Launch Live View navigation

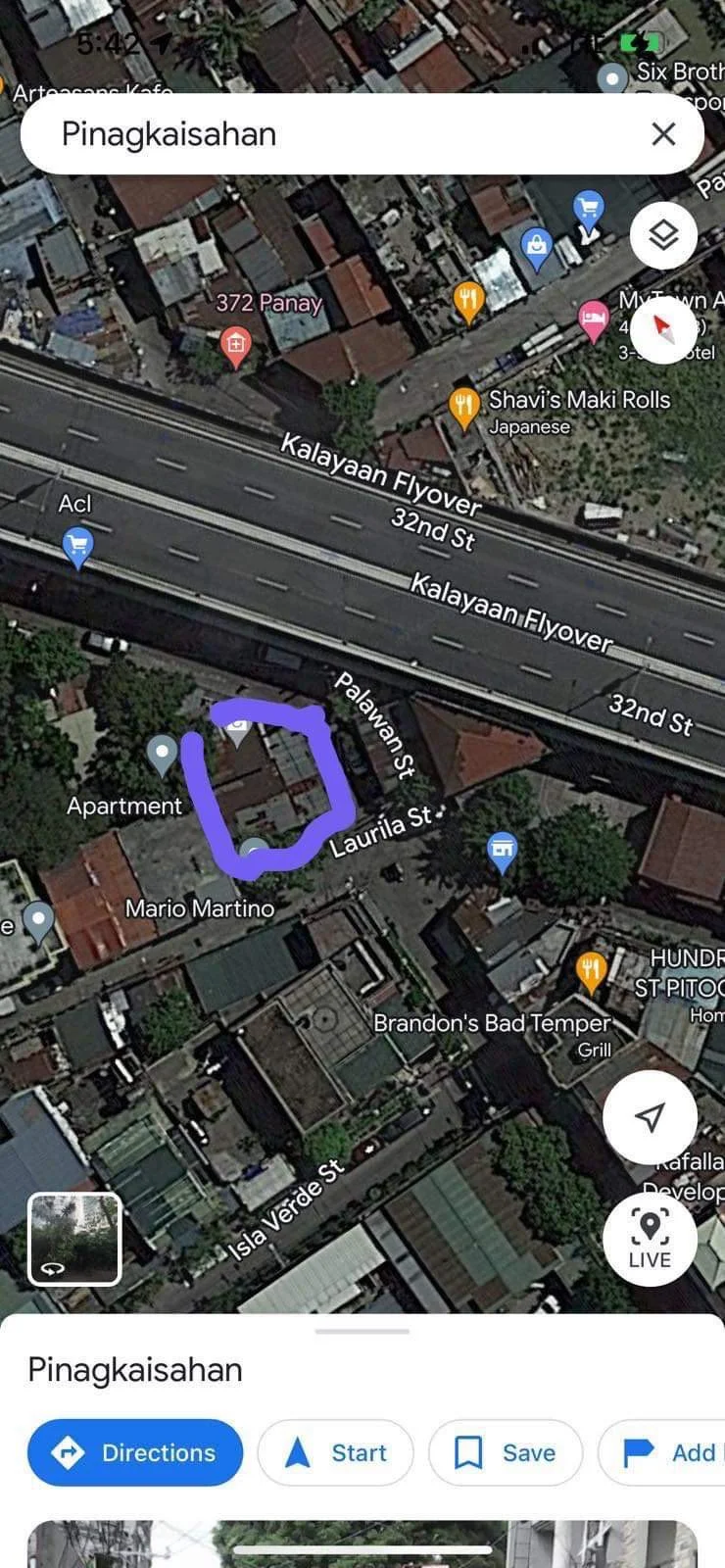pyautogui.click(x=650, y=1239)
